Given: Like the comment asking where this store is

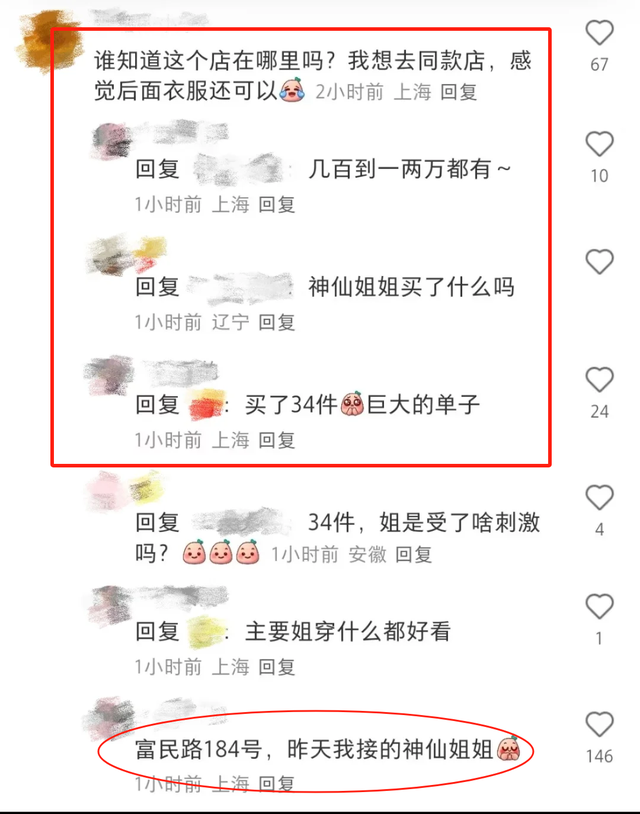Looking at the screenshot, I should 599,34.
